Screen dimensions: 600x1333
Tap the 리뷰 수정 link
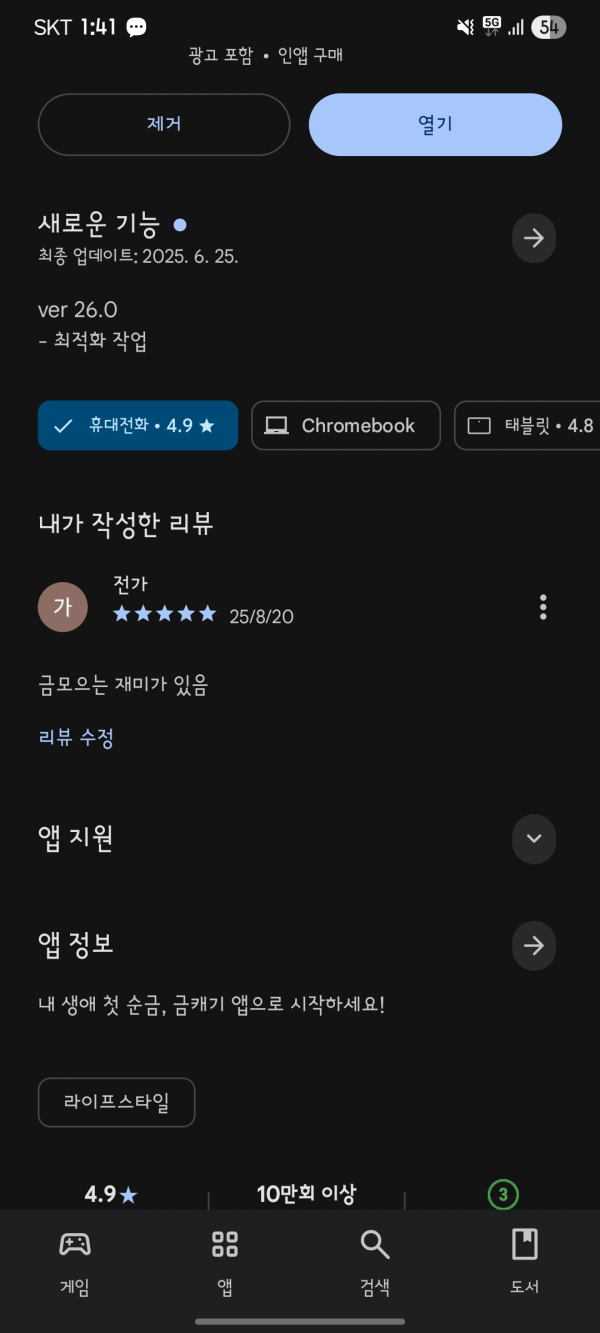tap(76, 738)
